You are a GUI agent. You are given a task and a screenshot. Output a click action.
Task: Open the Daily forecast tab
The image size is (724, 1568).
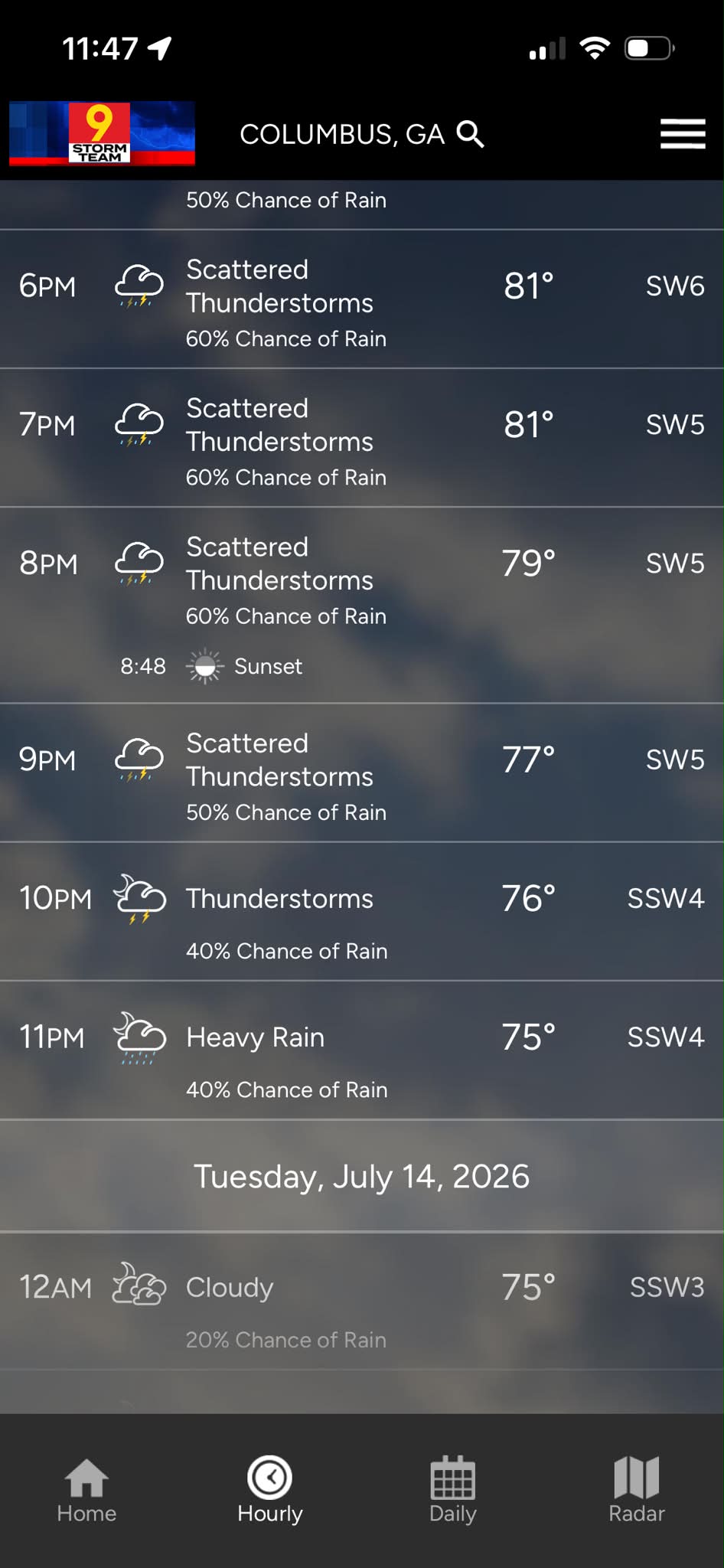point(453,1489)
